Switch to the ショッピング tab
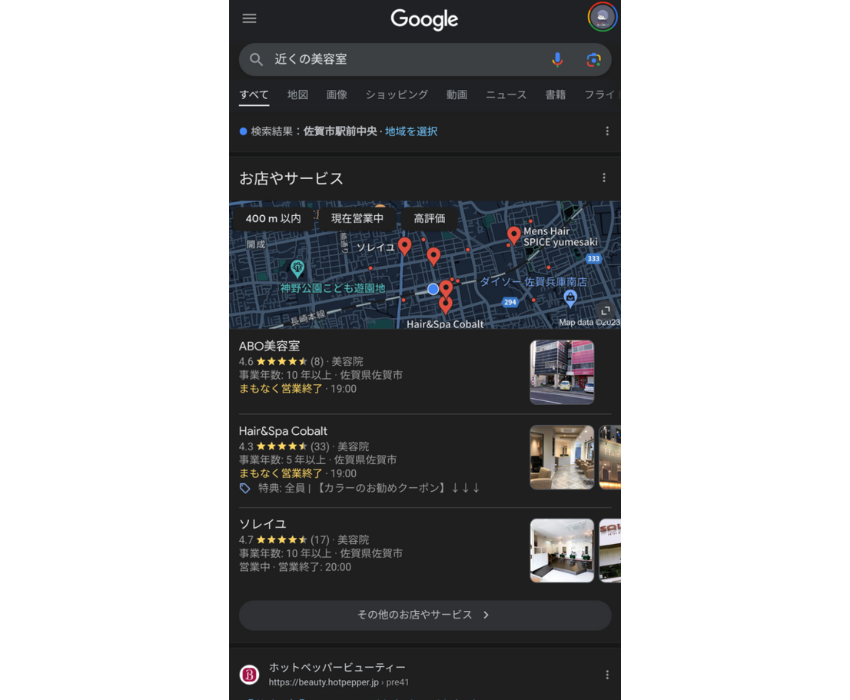The height and width of the screenshot is (700, 850). [x=396, y=95]
